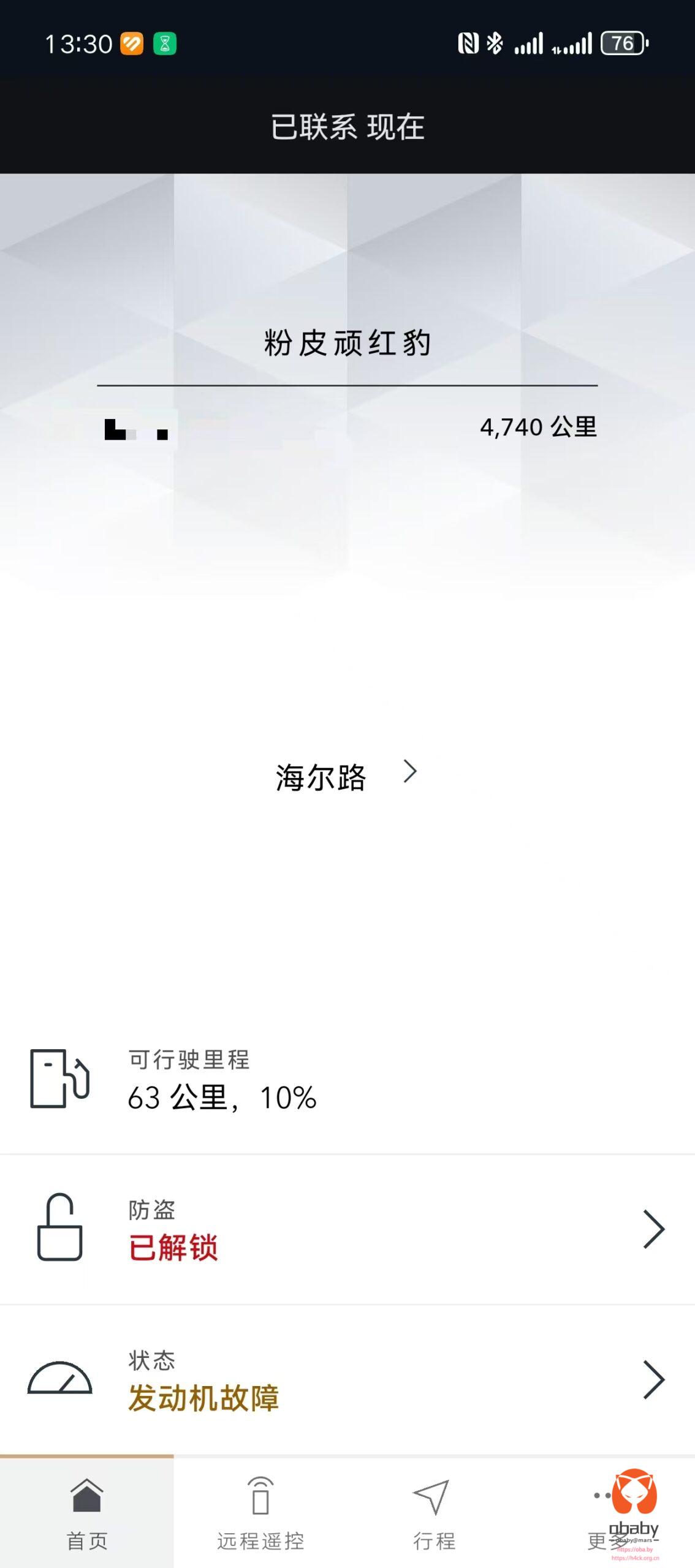Open the 海尔路 vehicle location
Viewport: 695px width, 1568px height.
click(347, 776)
